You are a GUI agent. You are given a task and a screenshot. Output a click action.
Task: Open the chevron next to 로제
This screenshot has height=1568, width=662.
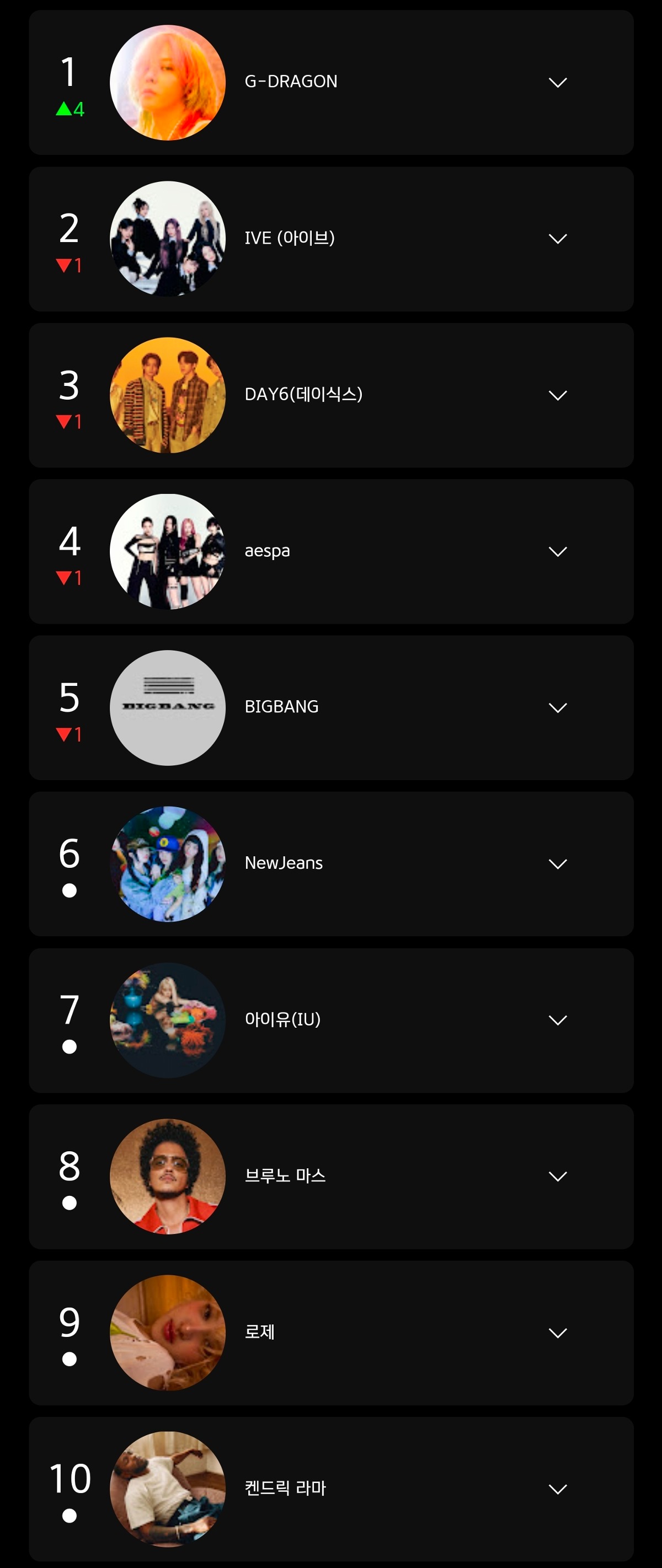click(x=557, y=1333)
